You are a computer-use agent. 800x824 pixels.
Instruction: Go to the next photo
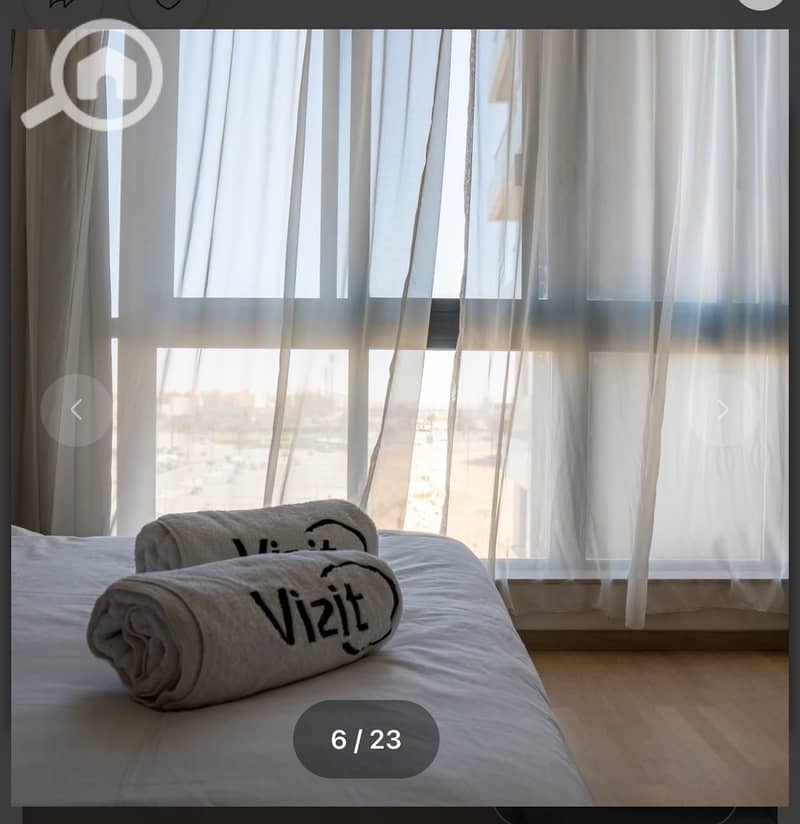tap(722, 410)
